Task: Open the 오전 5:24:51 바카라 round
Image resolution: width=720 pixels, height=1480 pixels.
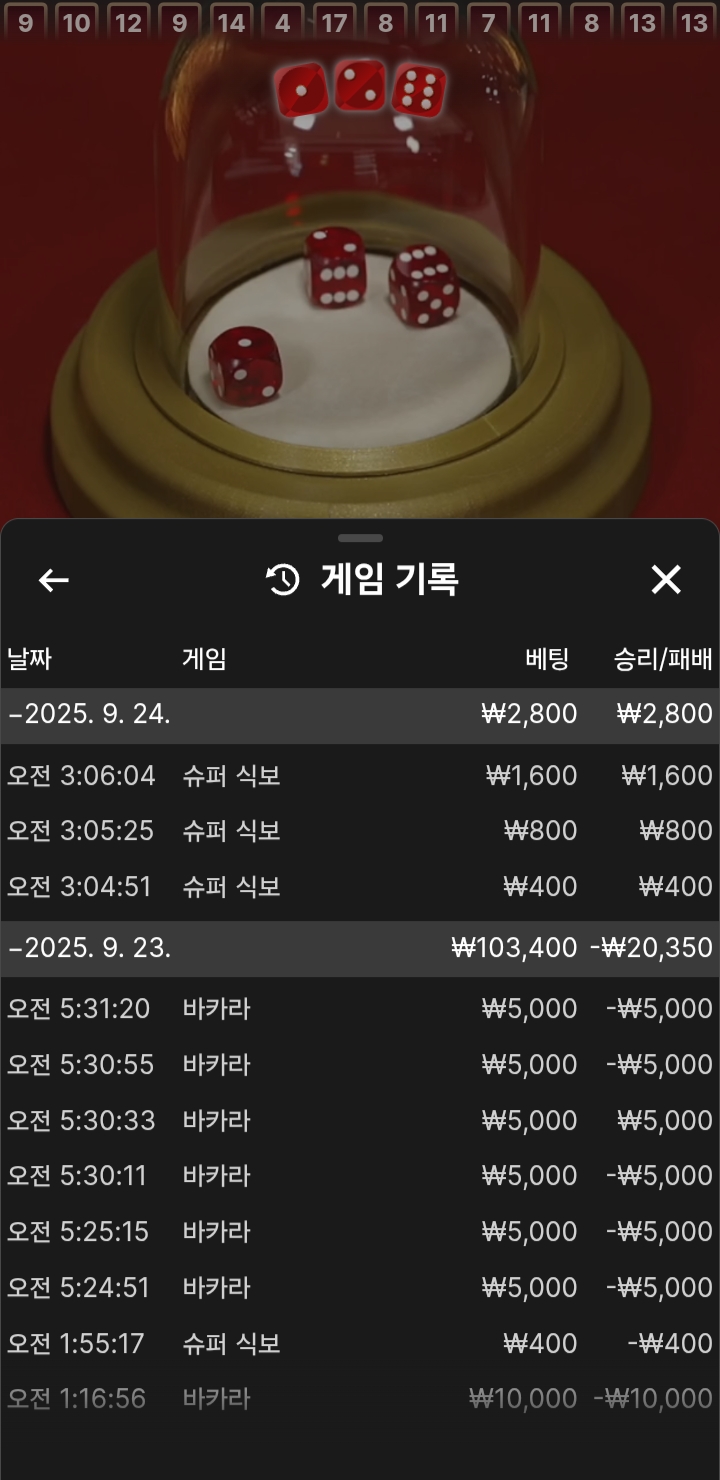Action: click(360, 1288)
